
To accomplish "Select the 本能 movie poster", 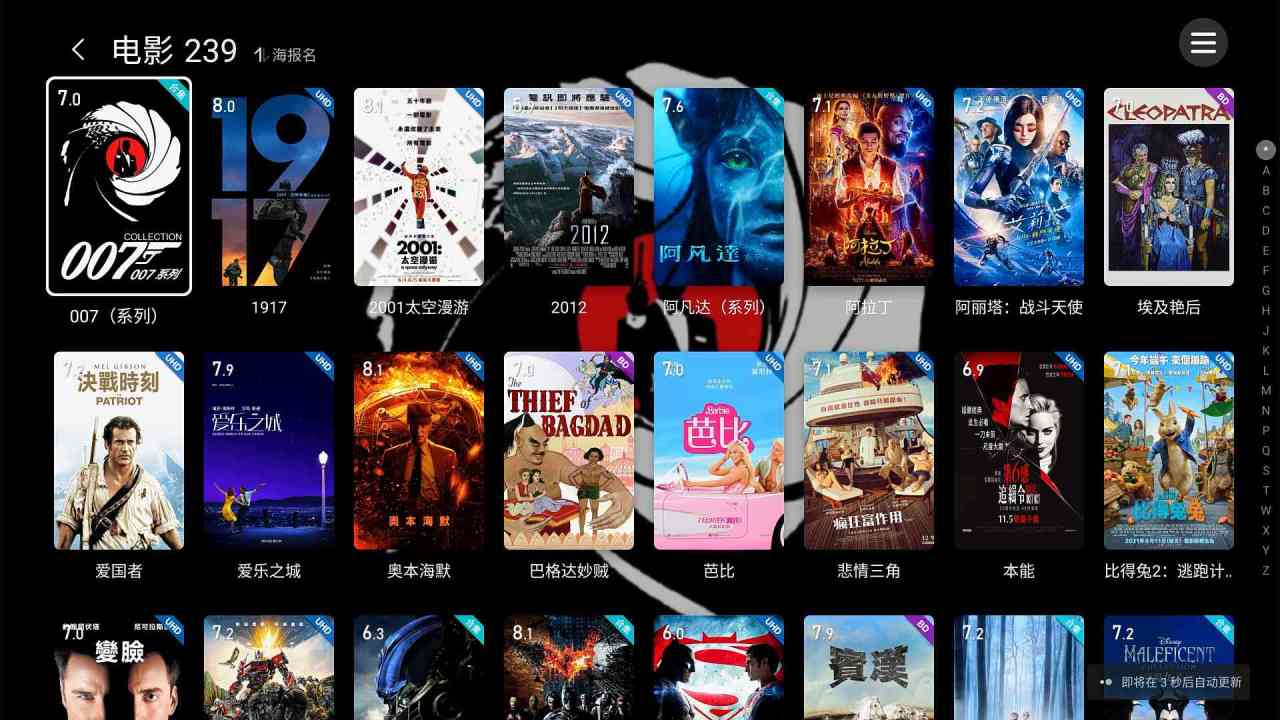I will (1019, 451).
